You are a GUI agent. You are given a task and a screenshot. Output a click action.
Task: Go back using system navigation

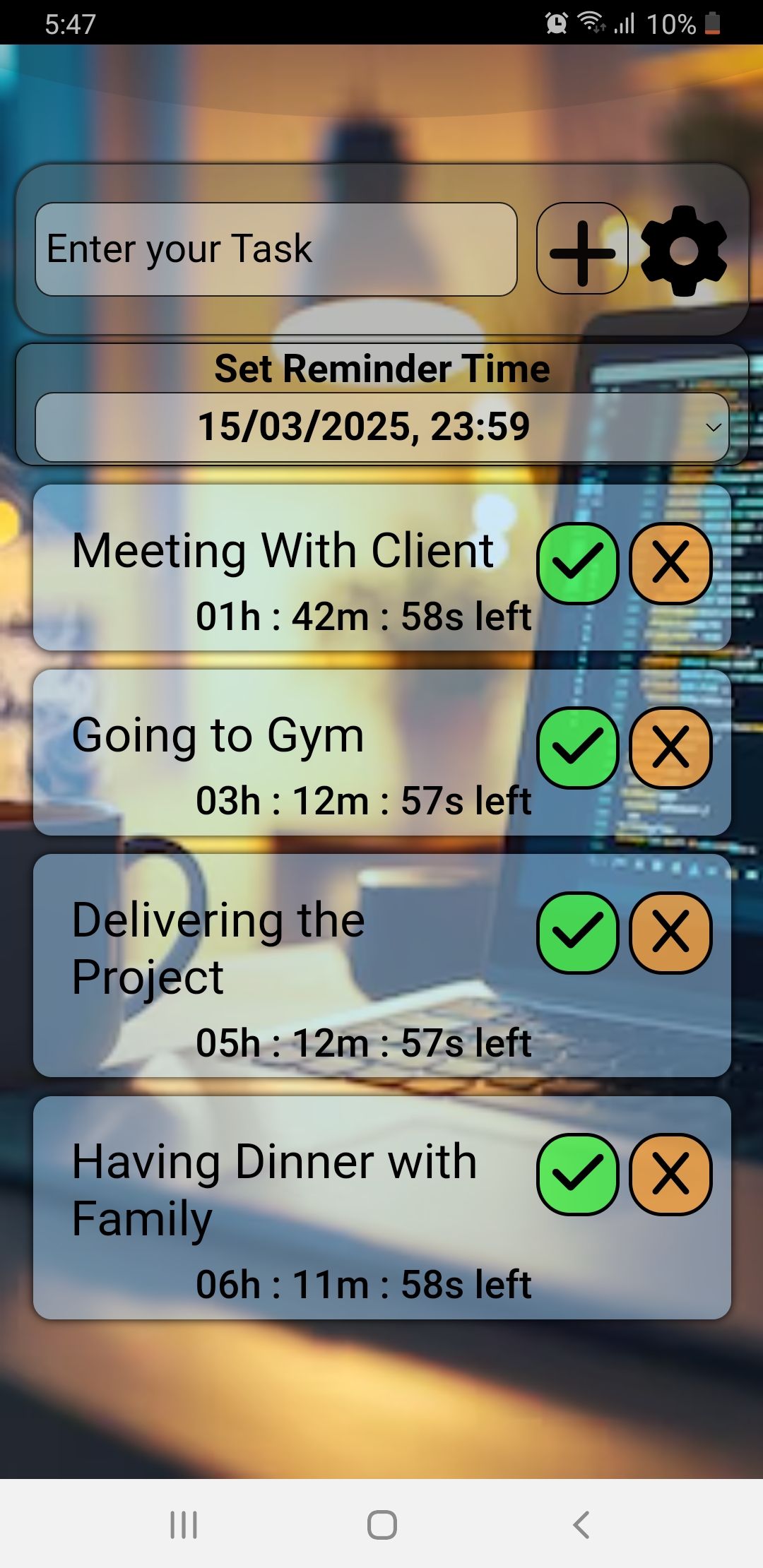point(581,1525)
